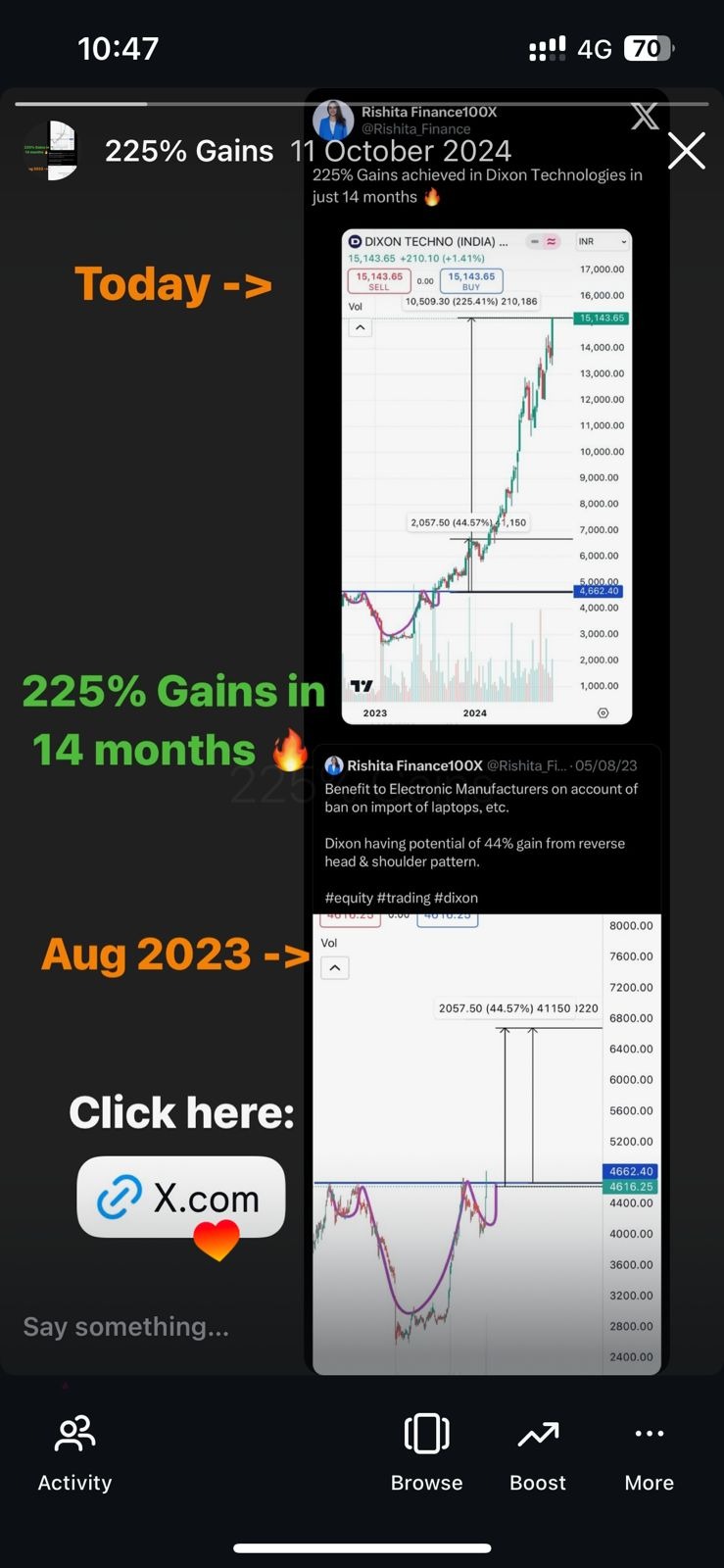Open the X.com link sticker
Image resolution: width=724 pixels, height=1568 pixels.
(181, 1197)
